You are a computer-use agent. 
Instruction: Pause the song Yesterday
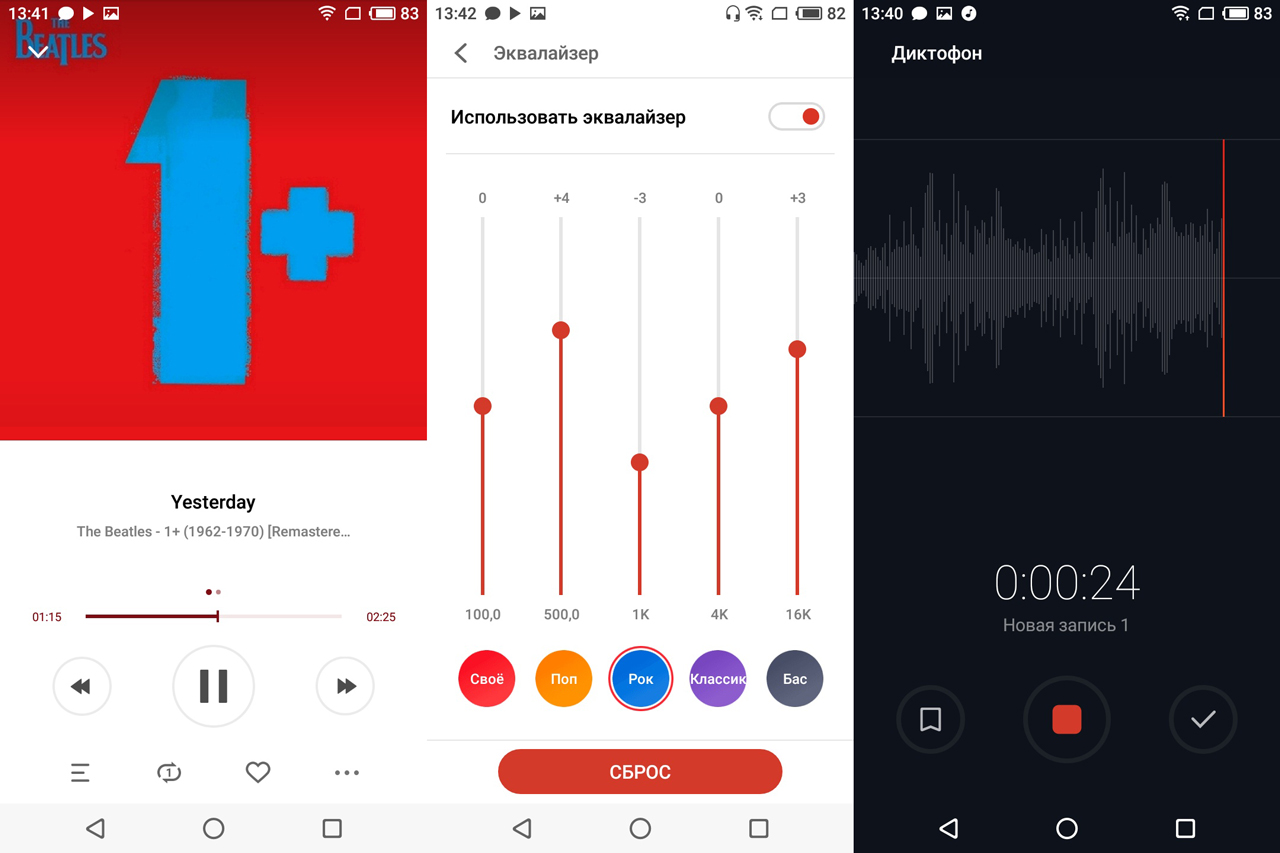pos(213,686)
